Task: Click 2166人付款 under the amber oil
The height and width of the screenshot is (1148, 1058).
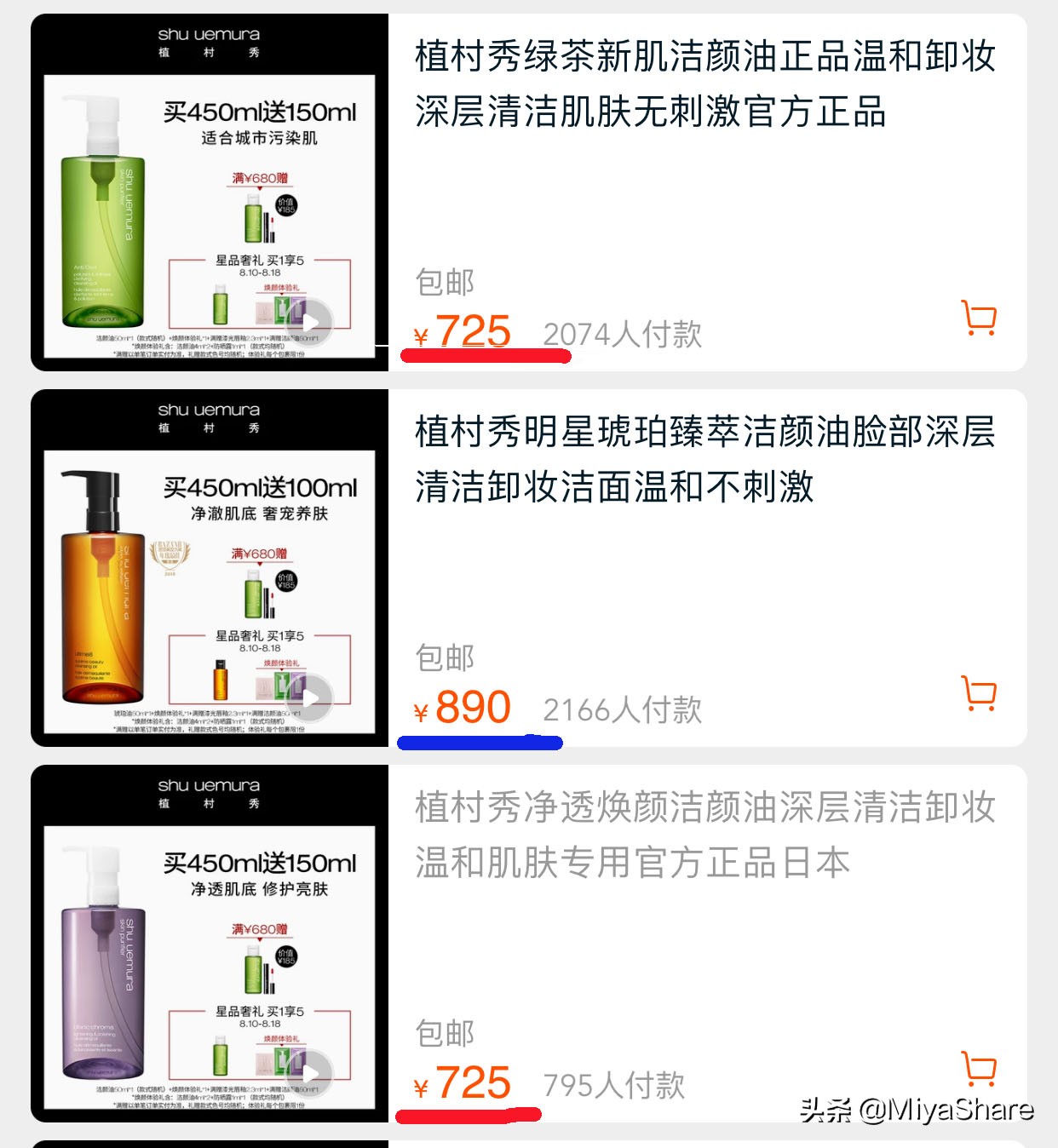Action: (623, 709)
